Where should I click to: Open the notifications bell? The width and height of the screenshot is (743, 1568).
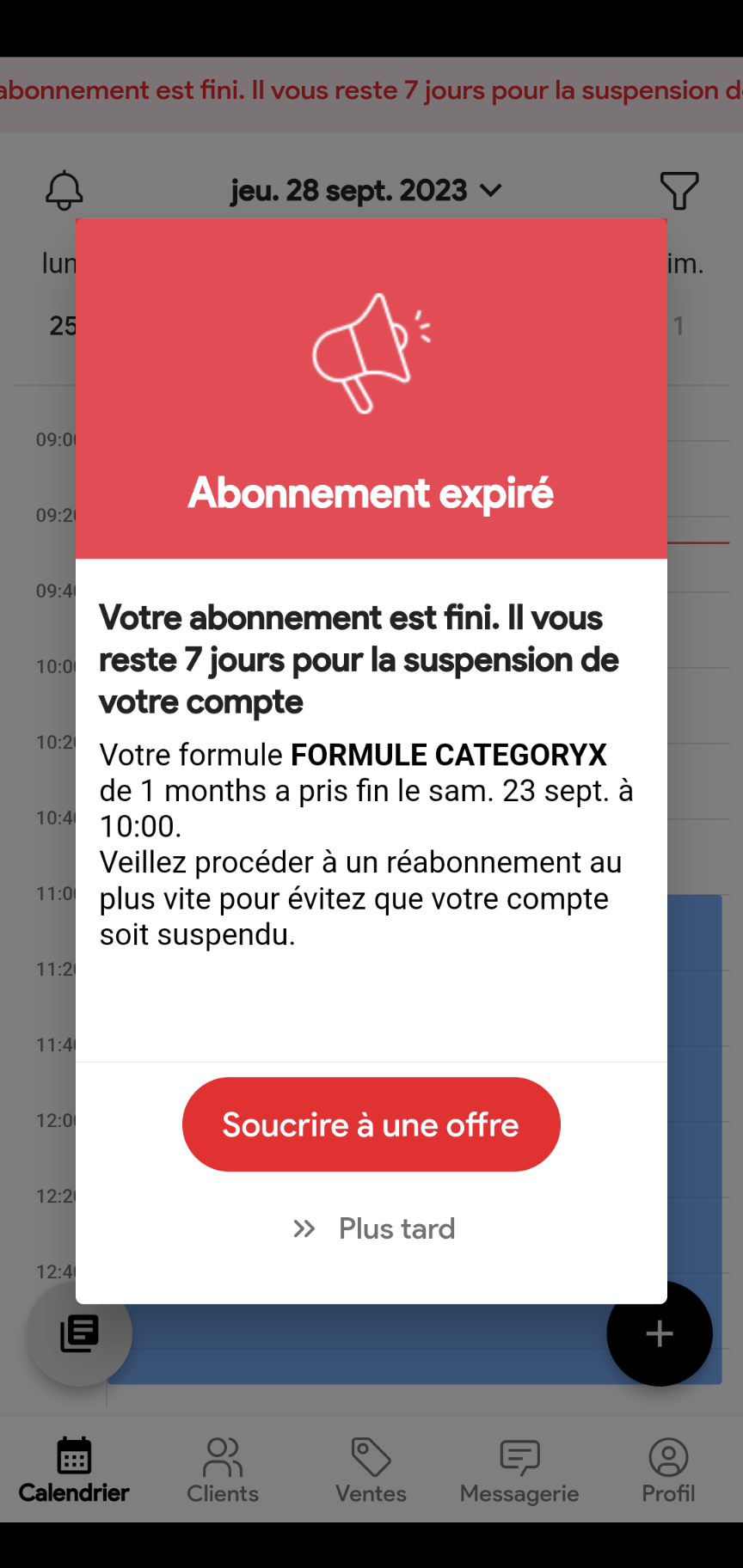click(64, 190)
